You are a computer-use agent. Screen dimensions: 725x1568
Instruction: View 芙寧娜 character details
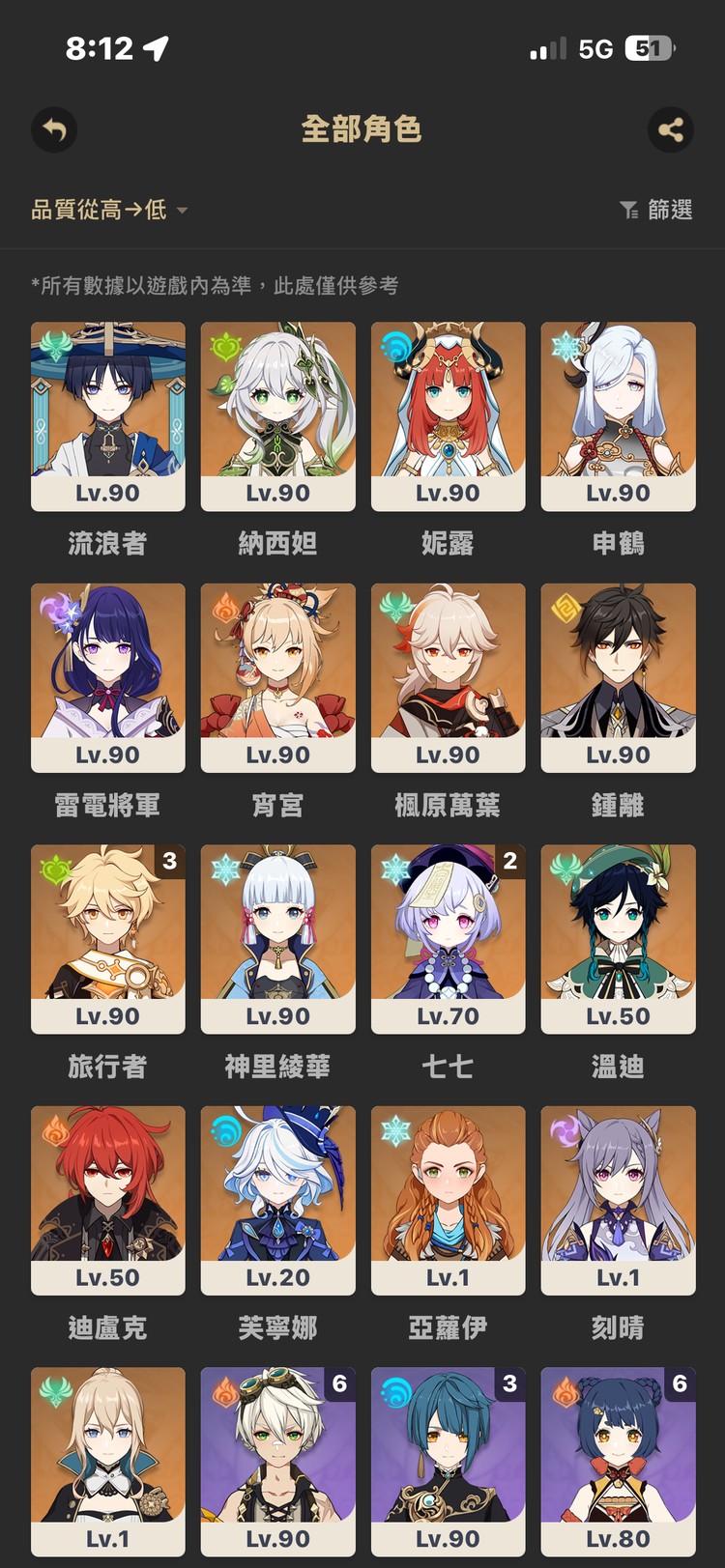[278, 1200]
